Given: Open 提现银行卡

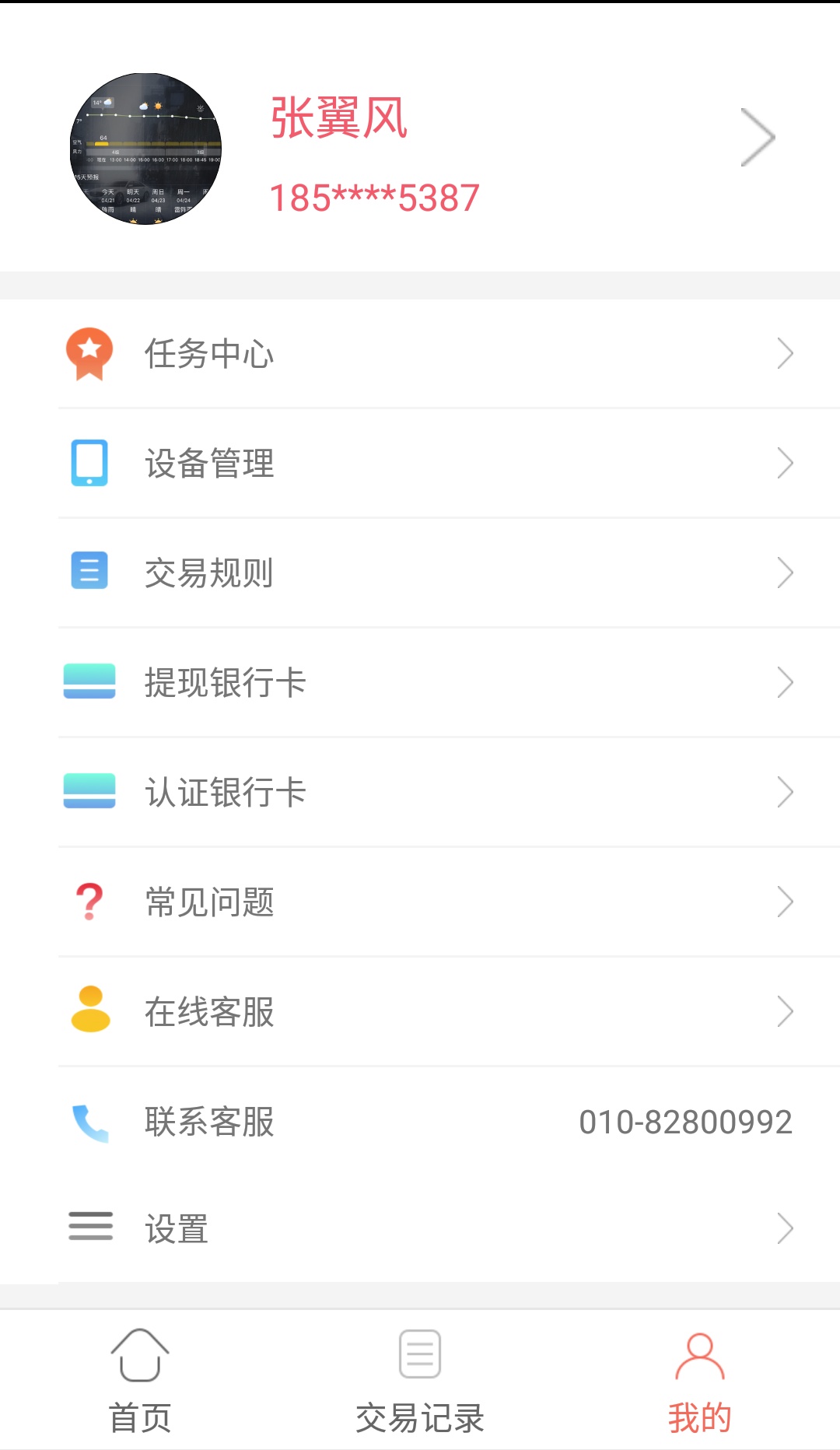Looking at the screenshot, I should [420, 683].
